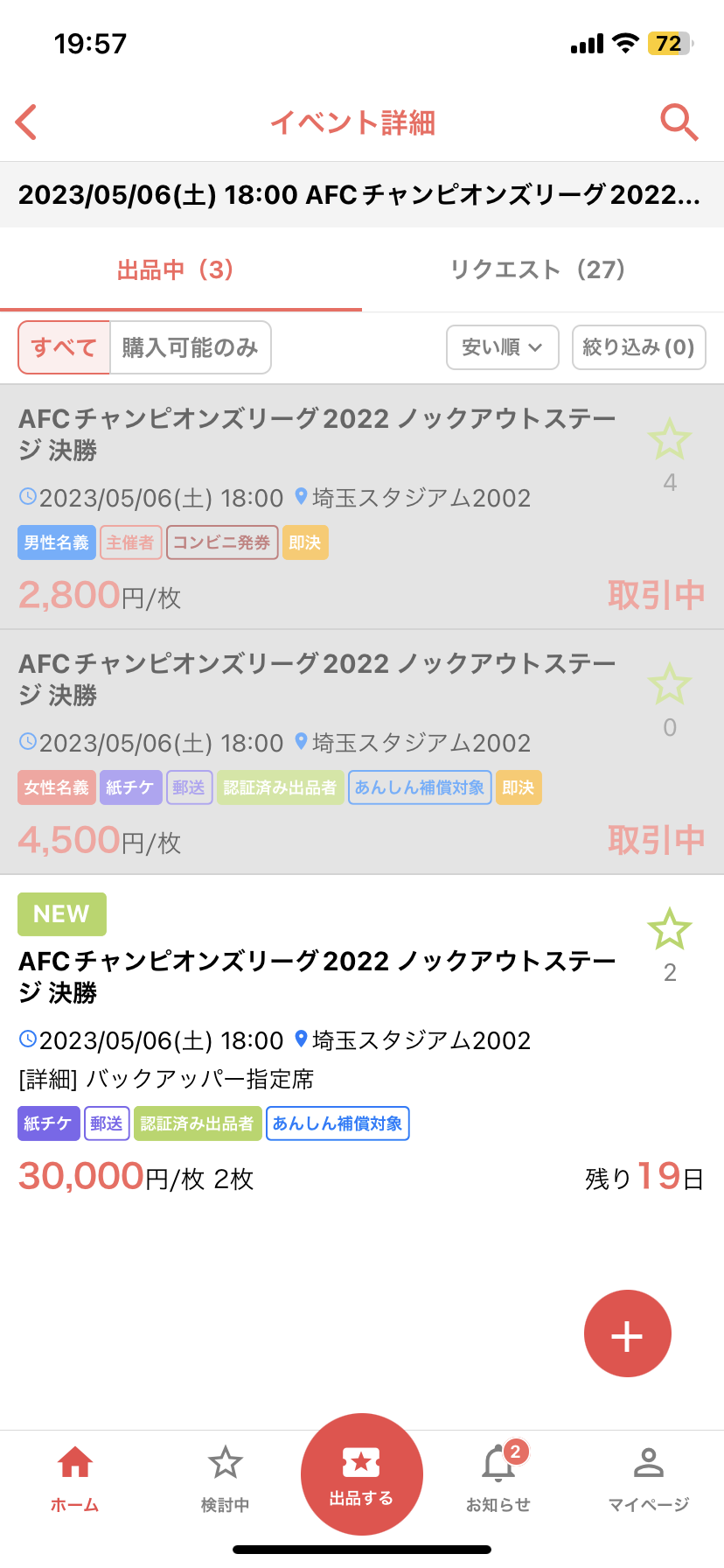Show 購入可能のみ listings
Viewport: 724px width, 1568px height.
(x=190, y=347)
